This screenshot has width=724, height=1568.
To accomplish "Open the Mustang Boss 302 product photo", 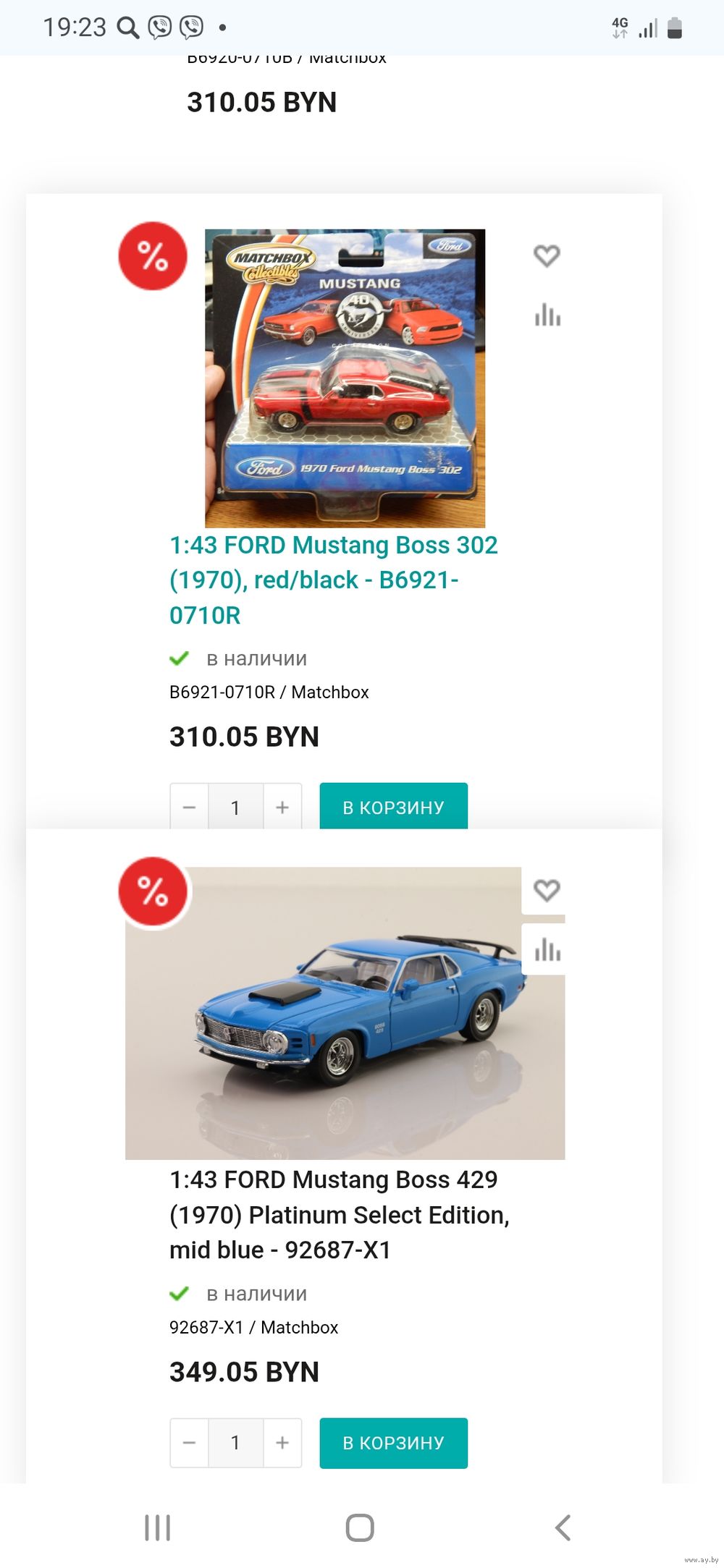I will coord(345,378).
